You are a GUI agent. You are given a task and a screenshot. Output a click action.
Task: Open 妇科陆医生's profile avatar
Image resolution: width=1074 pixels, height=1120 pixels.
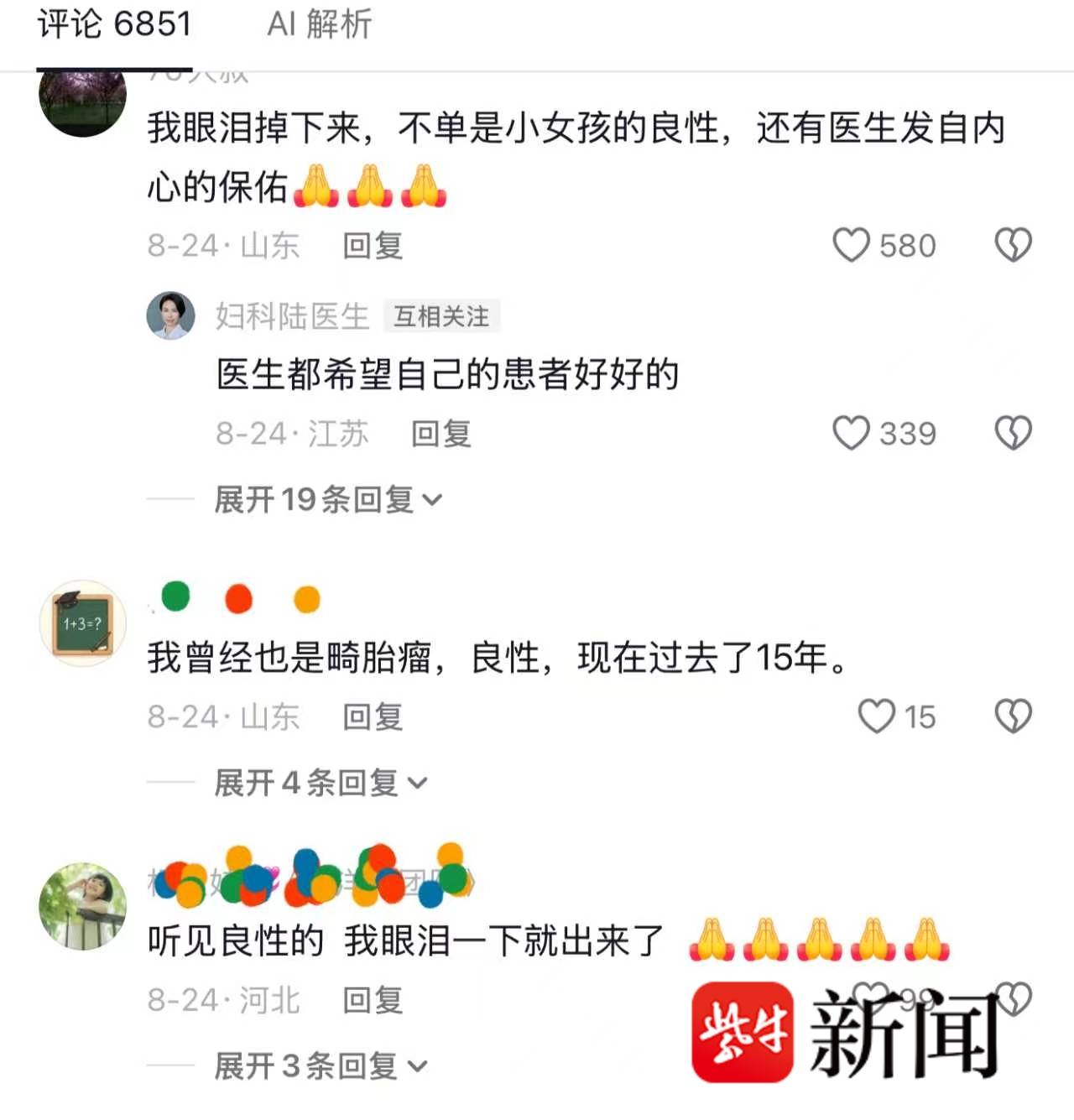(171, 315)
